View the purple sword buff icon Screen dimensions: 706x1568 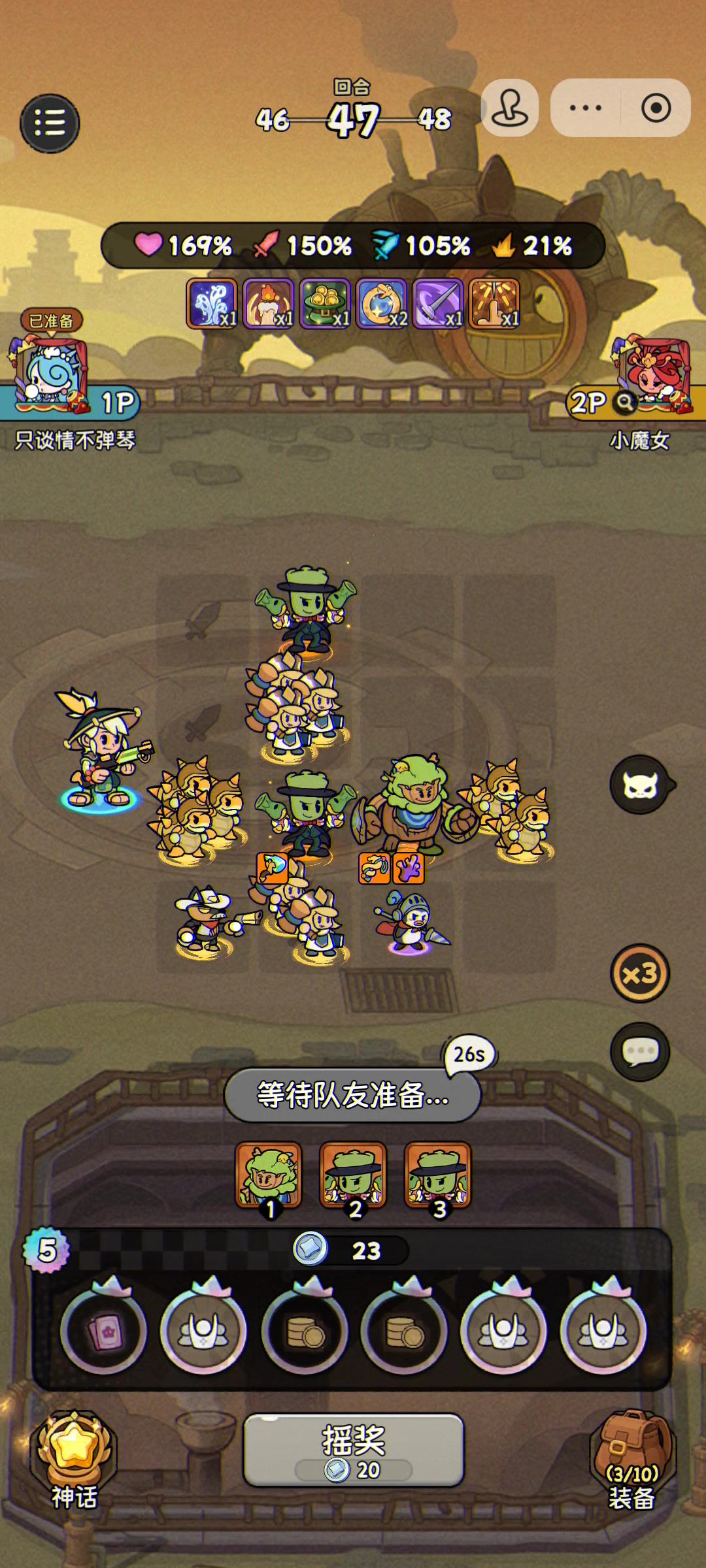click(x=438, y=303)
